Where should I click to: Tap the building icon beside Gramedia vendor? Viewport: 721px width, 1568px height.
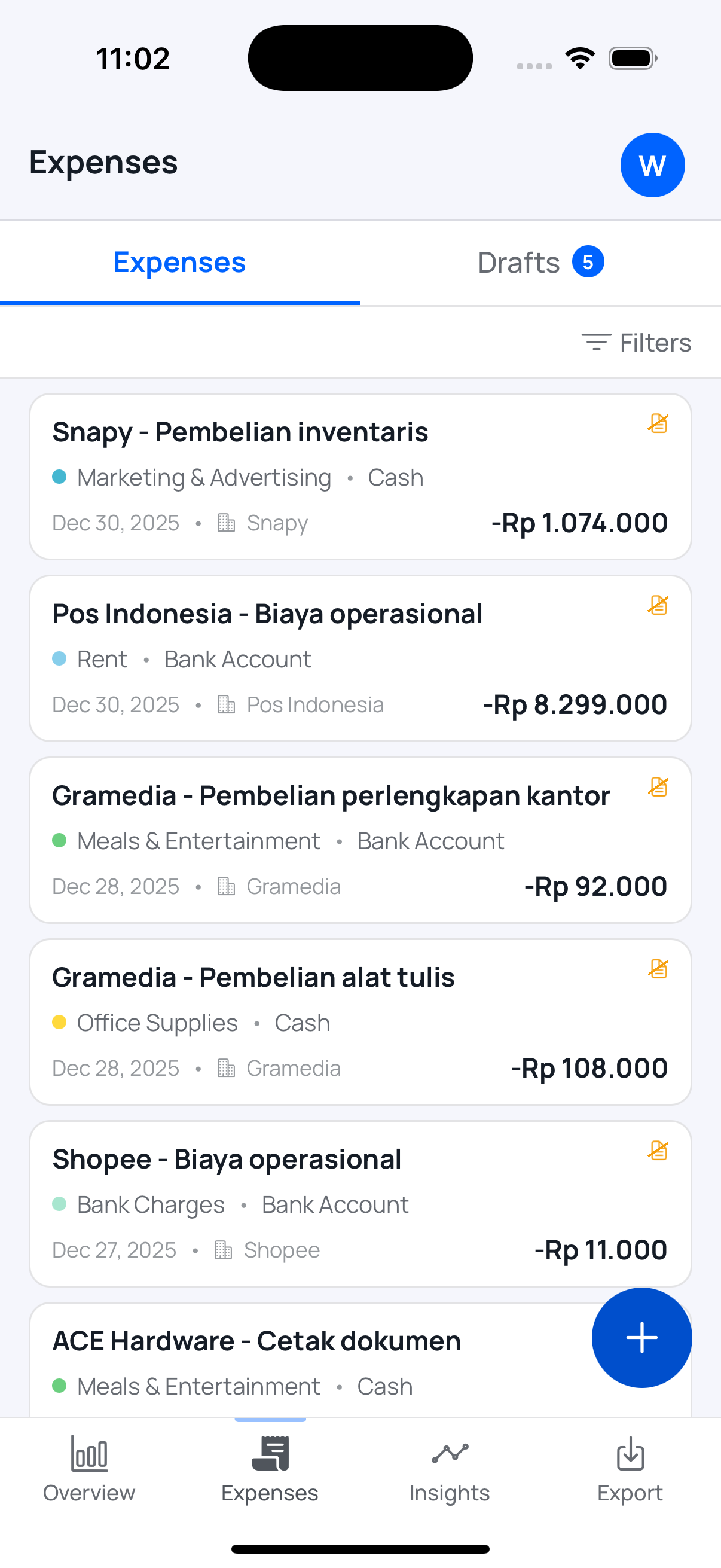coord(227,886)
